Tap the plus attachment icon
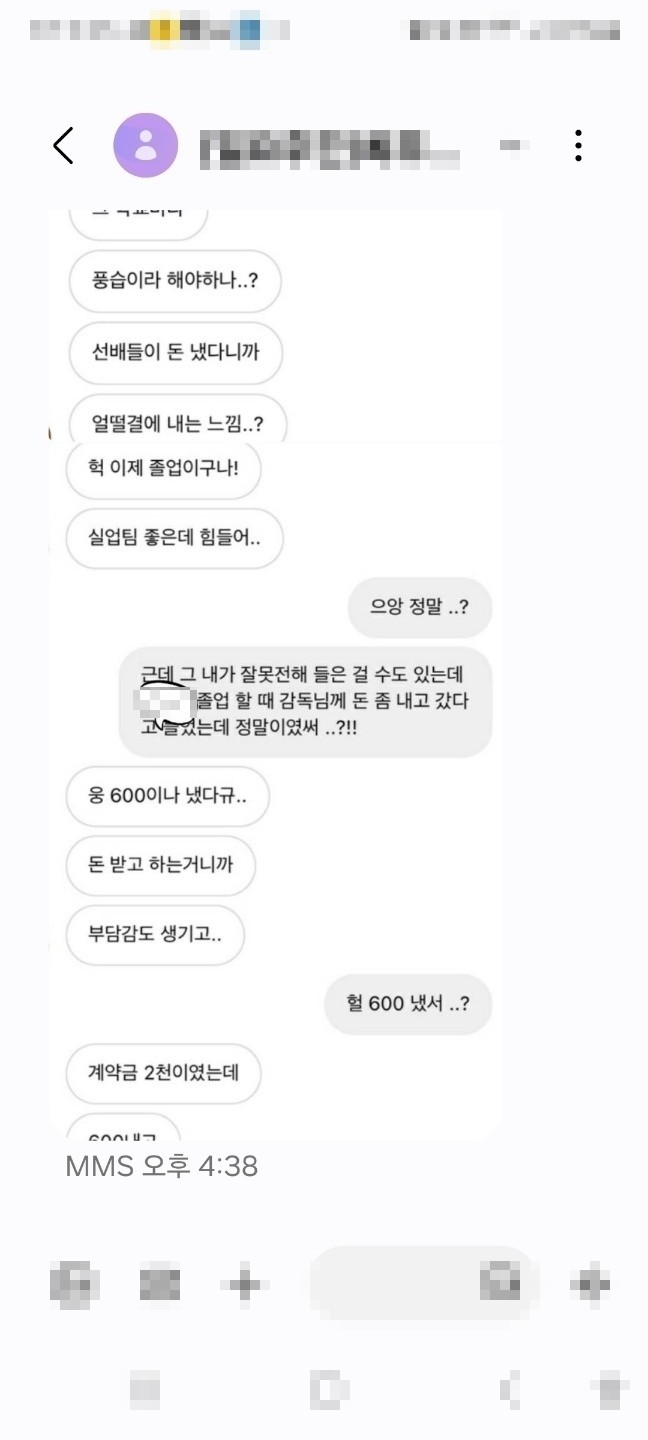 pos(244,1284)
